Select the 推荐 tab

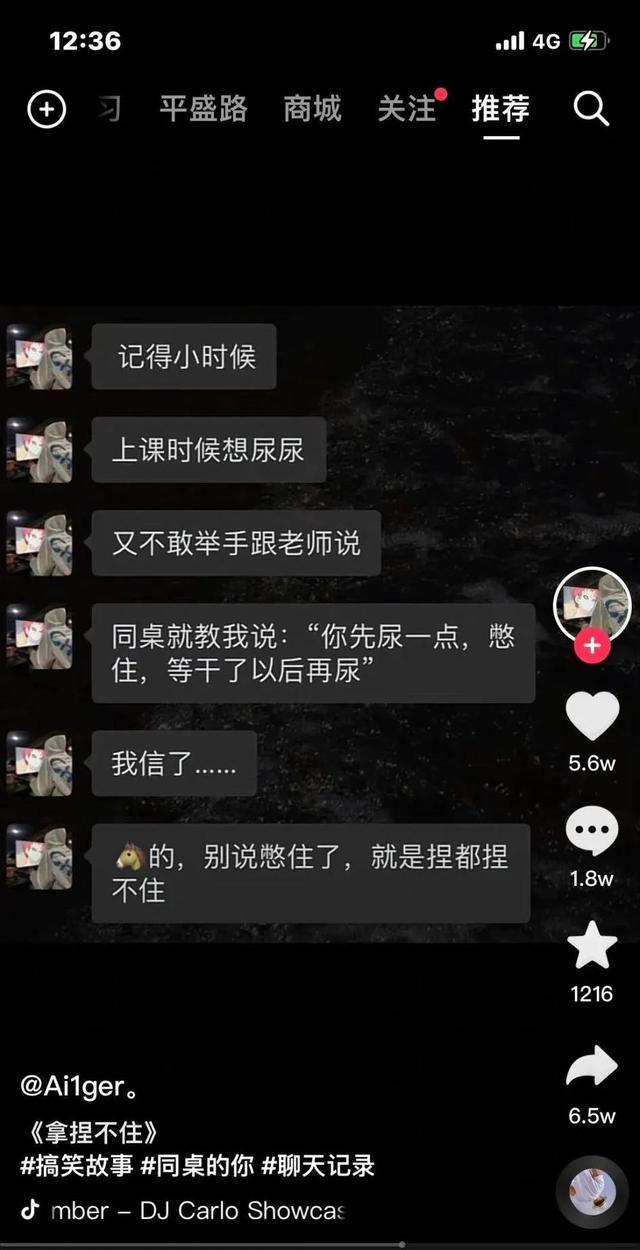pos(501,109)
